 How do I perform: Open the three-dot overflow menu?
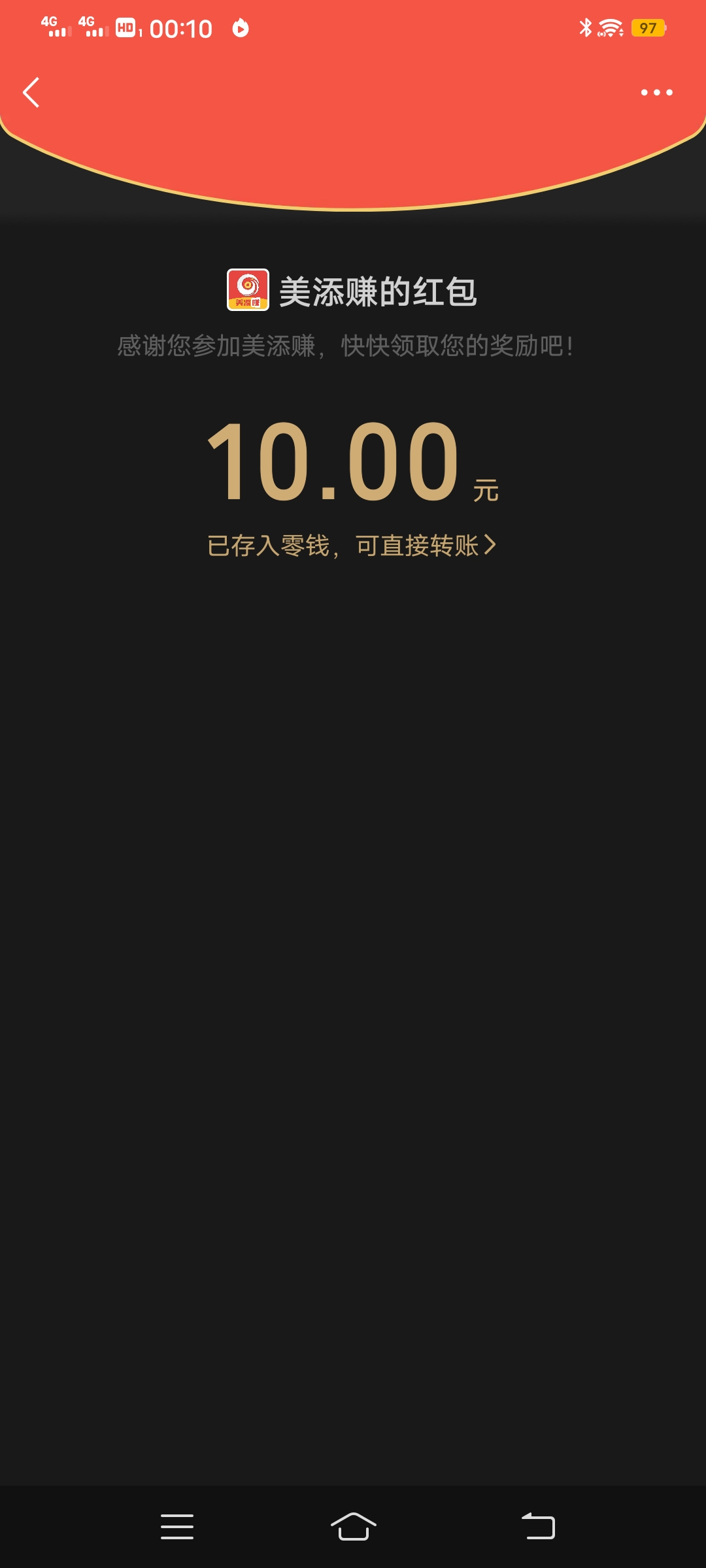point(656,92)
